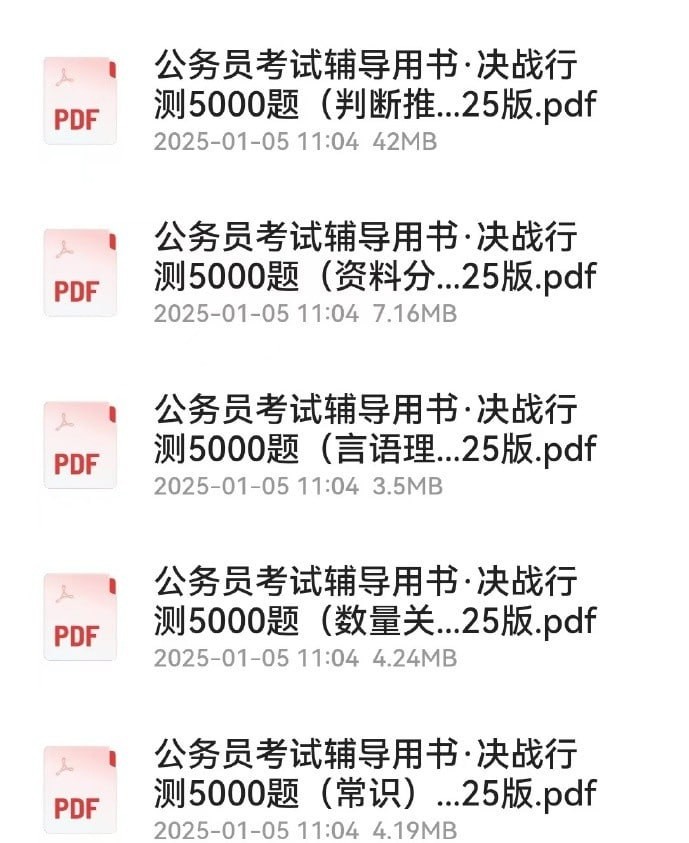
Task: View the 数量关 PDF file, 4.24MB
Action: (x=374, y=616)
